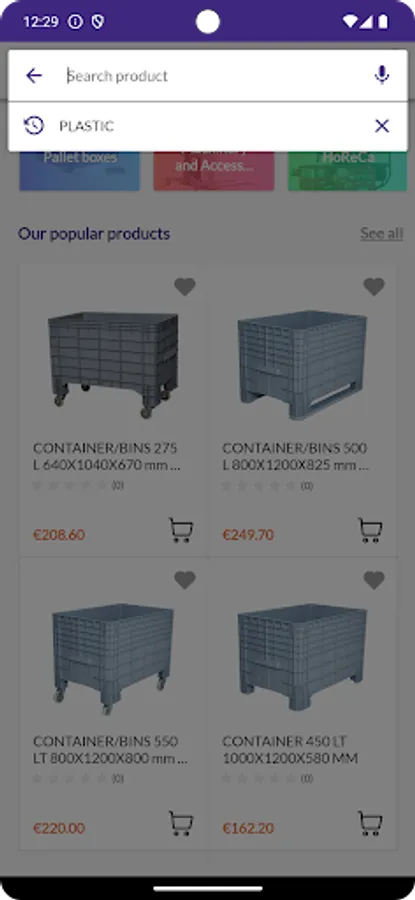Start voice search with the microphone
The image size is (415, 900).
point(382,75)
